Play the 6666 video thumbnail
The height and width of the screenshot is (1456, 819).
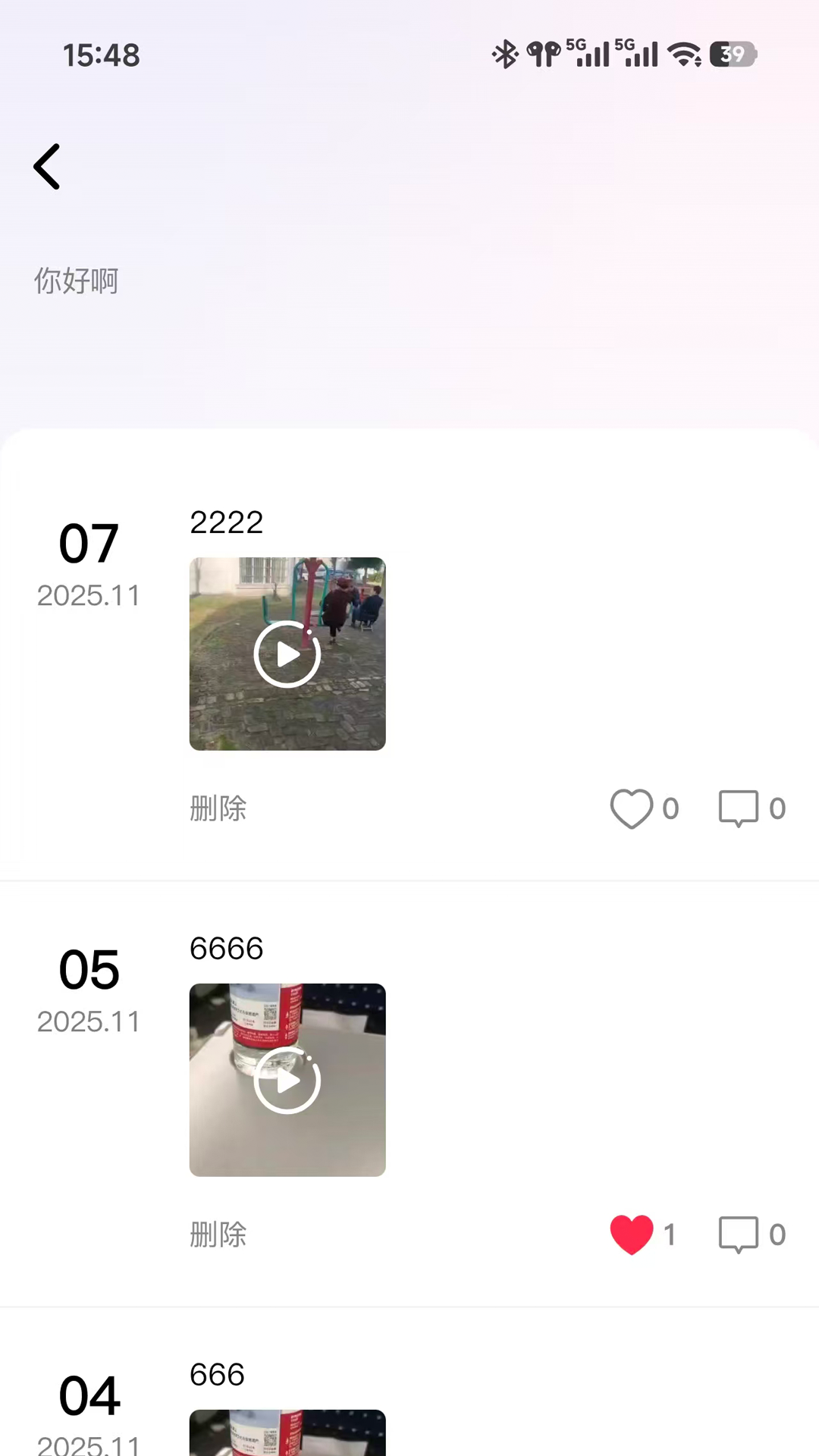287,1080
